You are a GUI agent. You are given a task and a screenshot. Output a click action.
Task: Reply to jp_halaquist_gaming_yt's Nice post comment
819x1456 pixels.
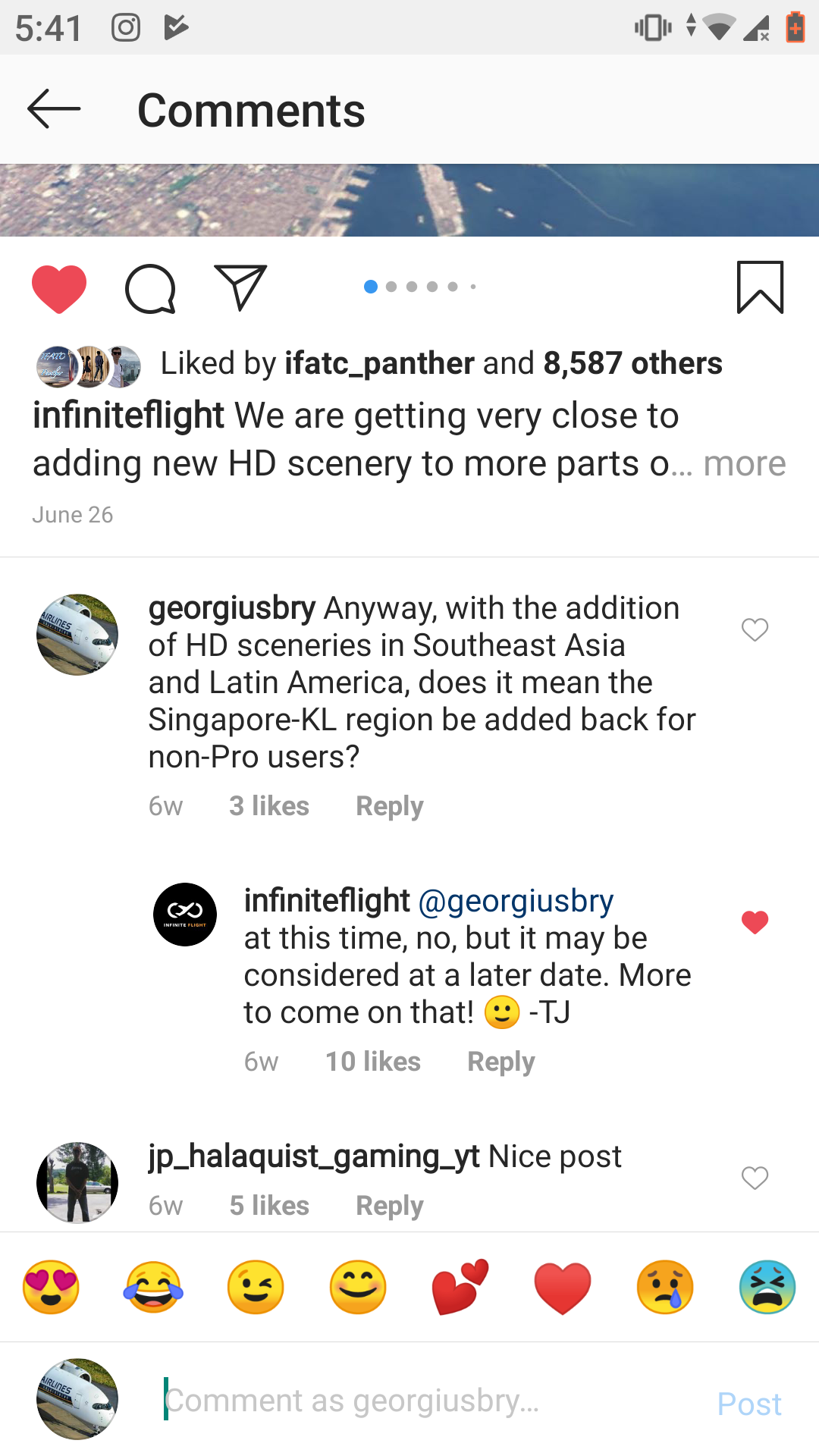point(389,1205)
